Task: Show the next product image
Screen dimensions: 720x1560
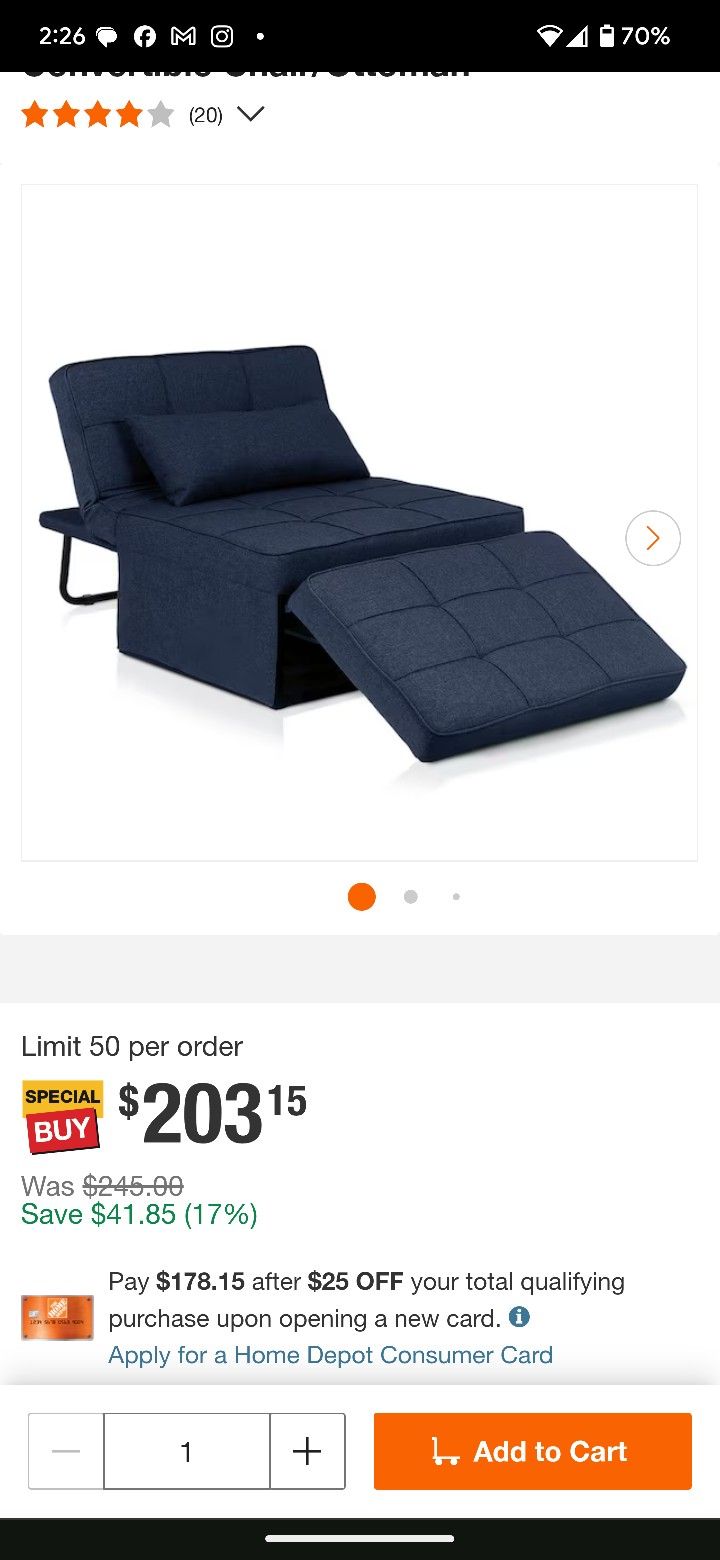Action: (653, 539)
